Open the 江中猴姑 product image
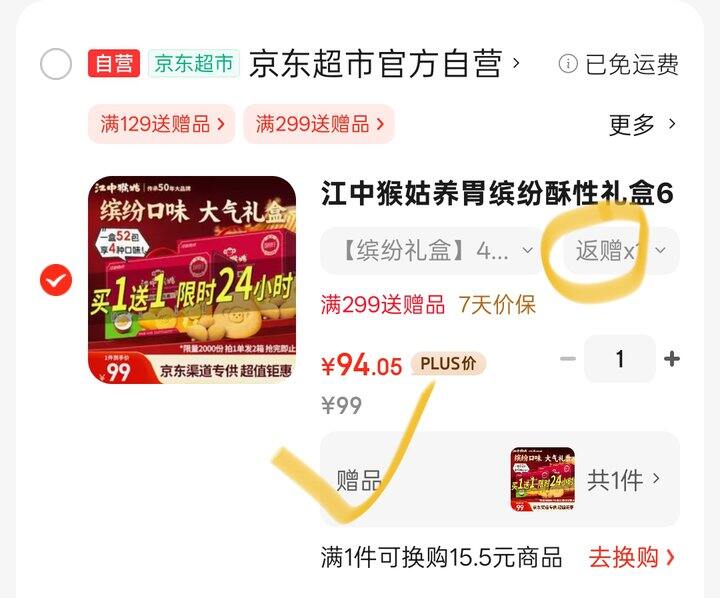 [x=192, y=280]
